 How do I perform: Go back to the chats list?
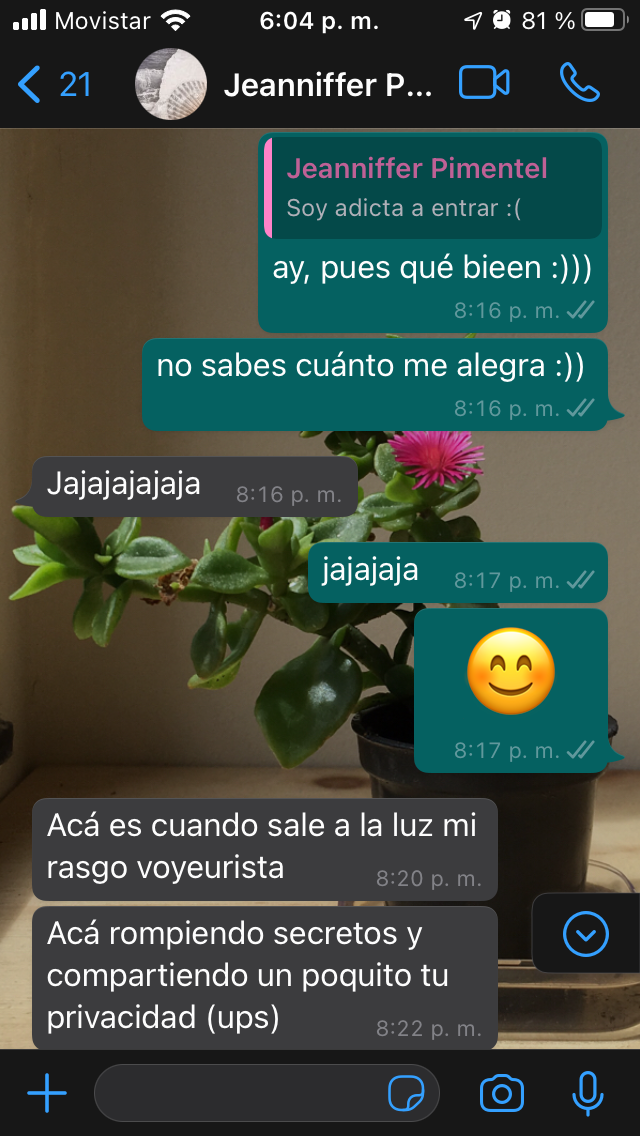coord(54,85)
